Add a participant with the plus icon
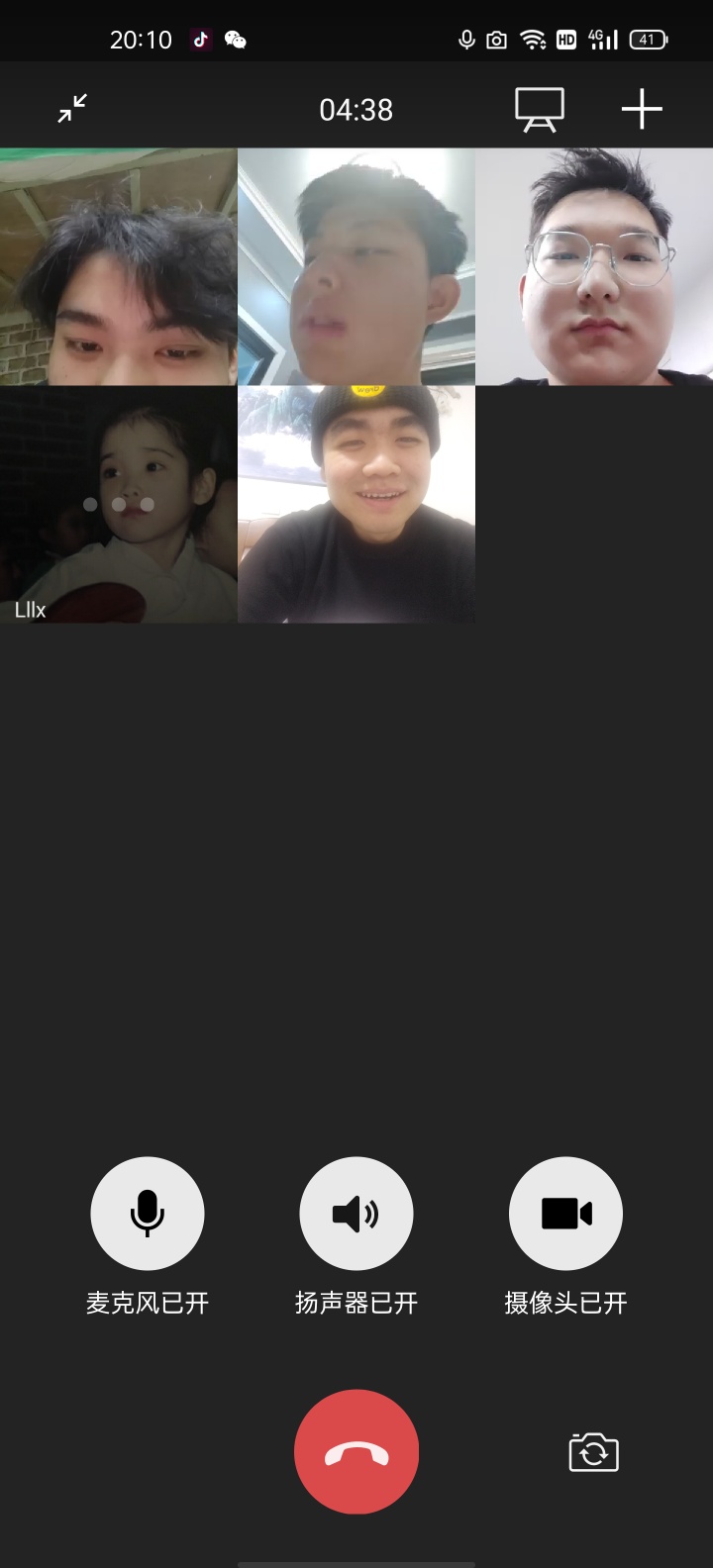 point(642,109)
